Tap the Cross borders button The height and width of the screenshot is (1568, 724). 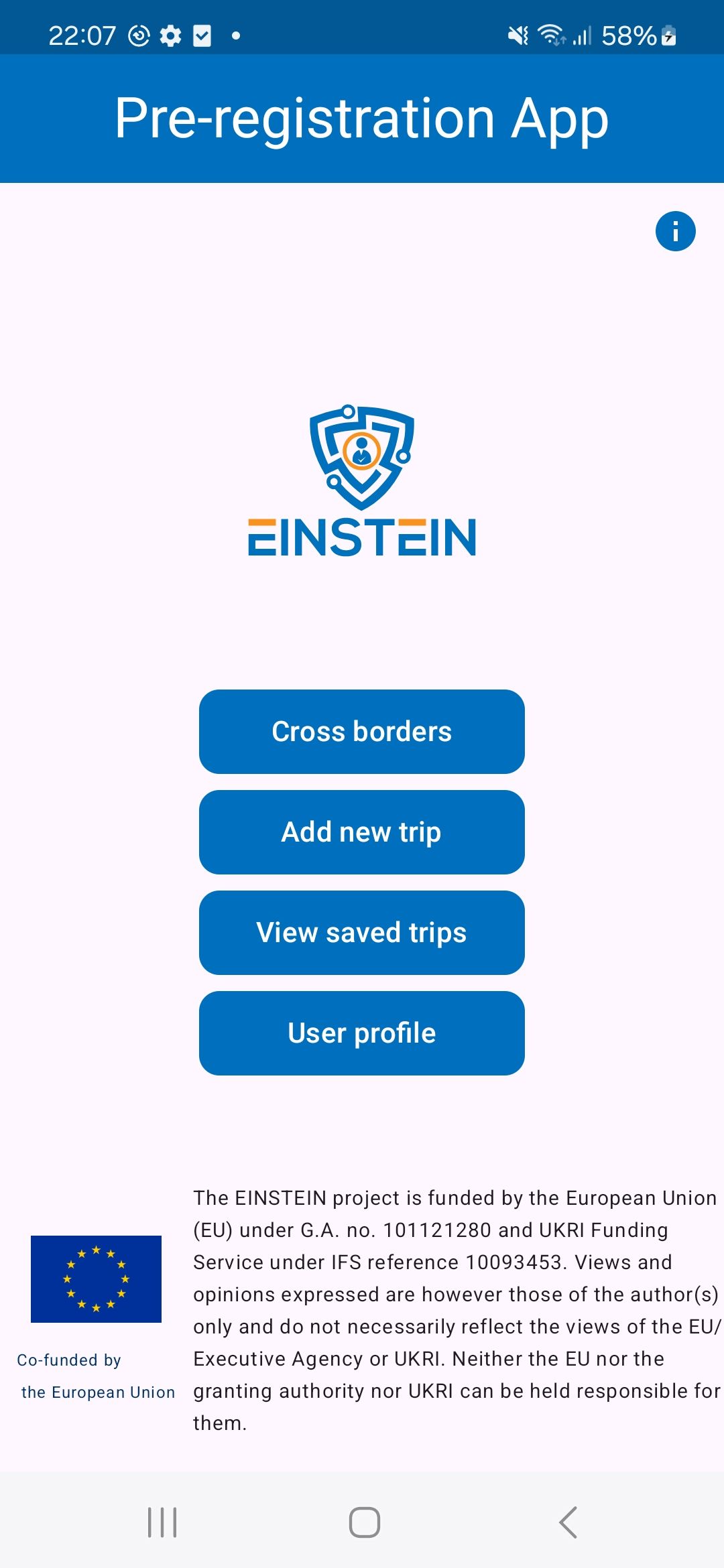[x=361, y=731]
